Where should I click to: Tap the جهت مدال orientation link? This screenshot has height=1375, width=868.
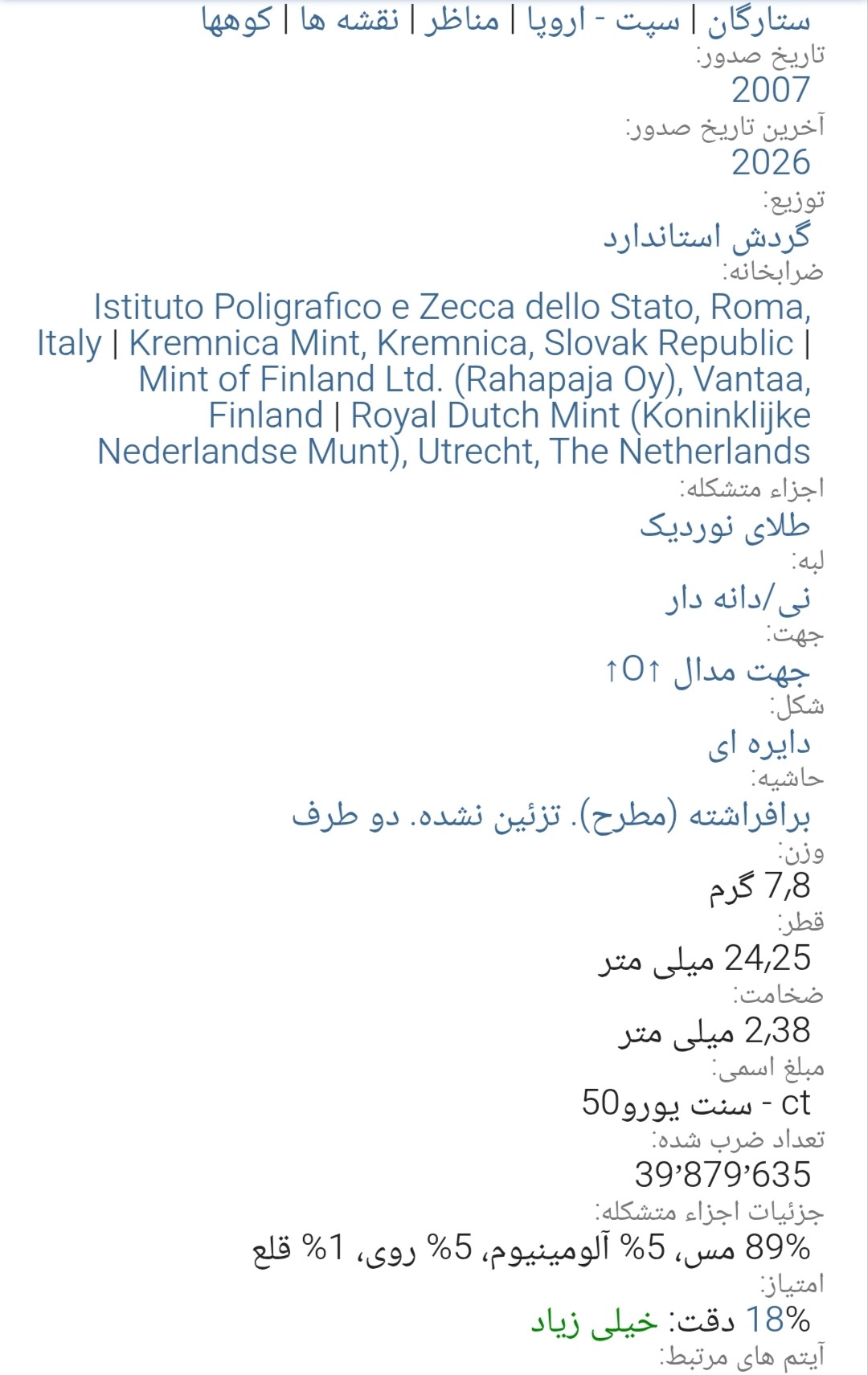point(707,669)
